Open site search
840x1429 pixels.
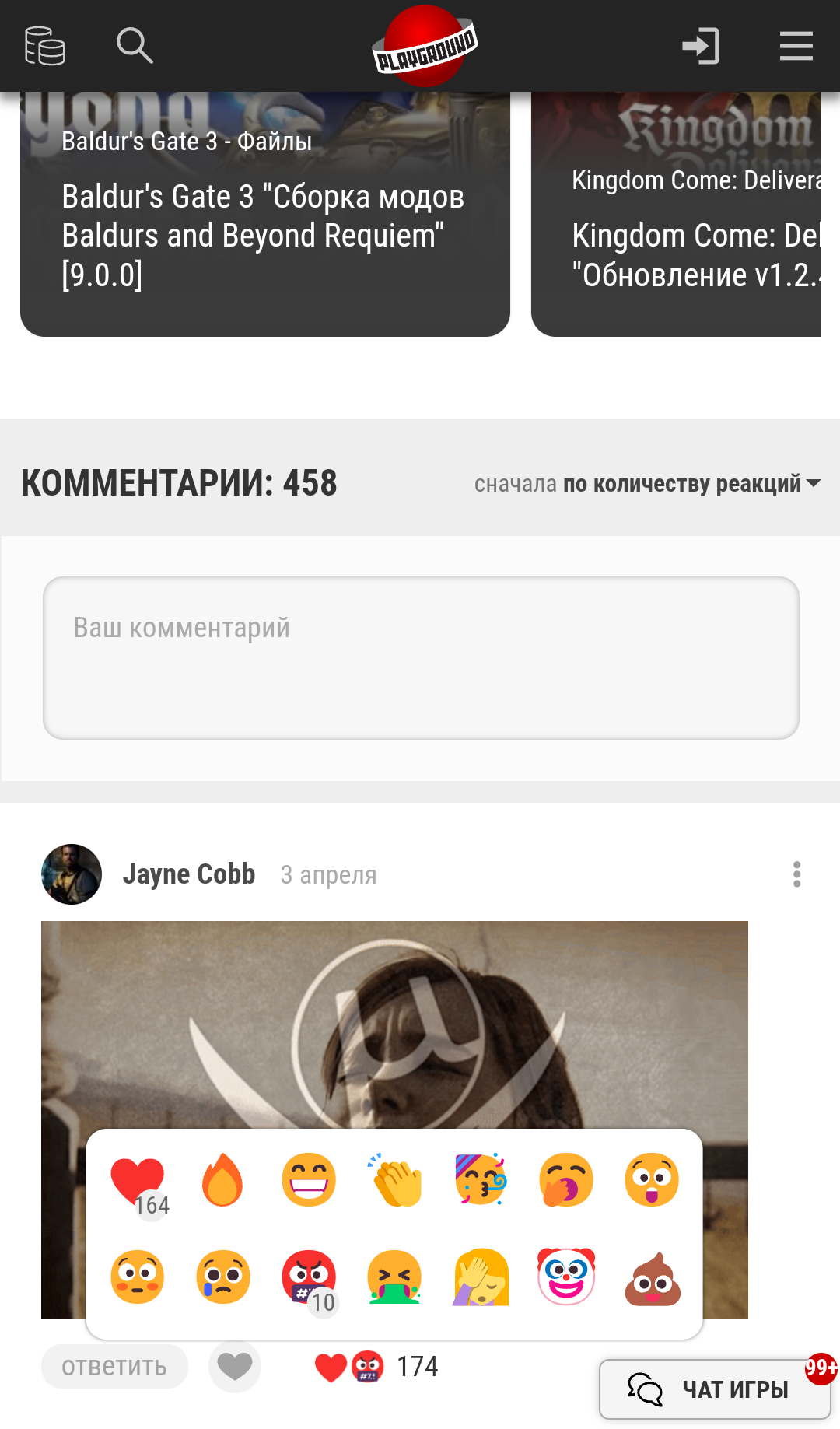tap(135, 46)
